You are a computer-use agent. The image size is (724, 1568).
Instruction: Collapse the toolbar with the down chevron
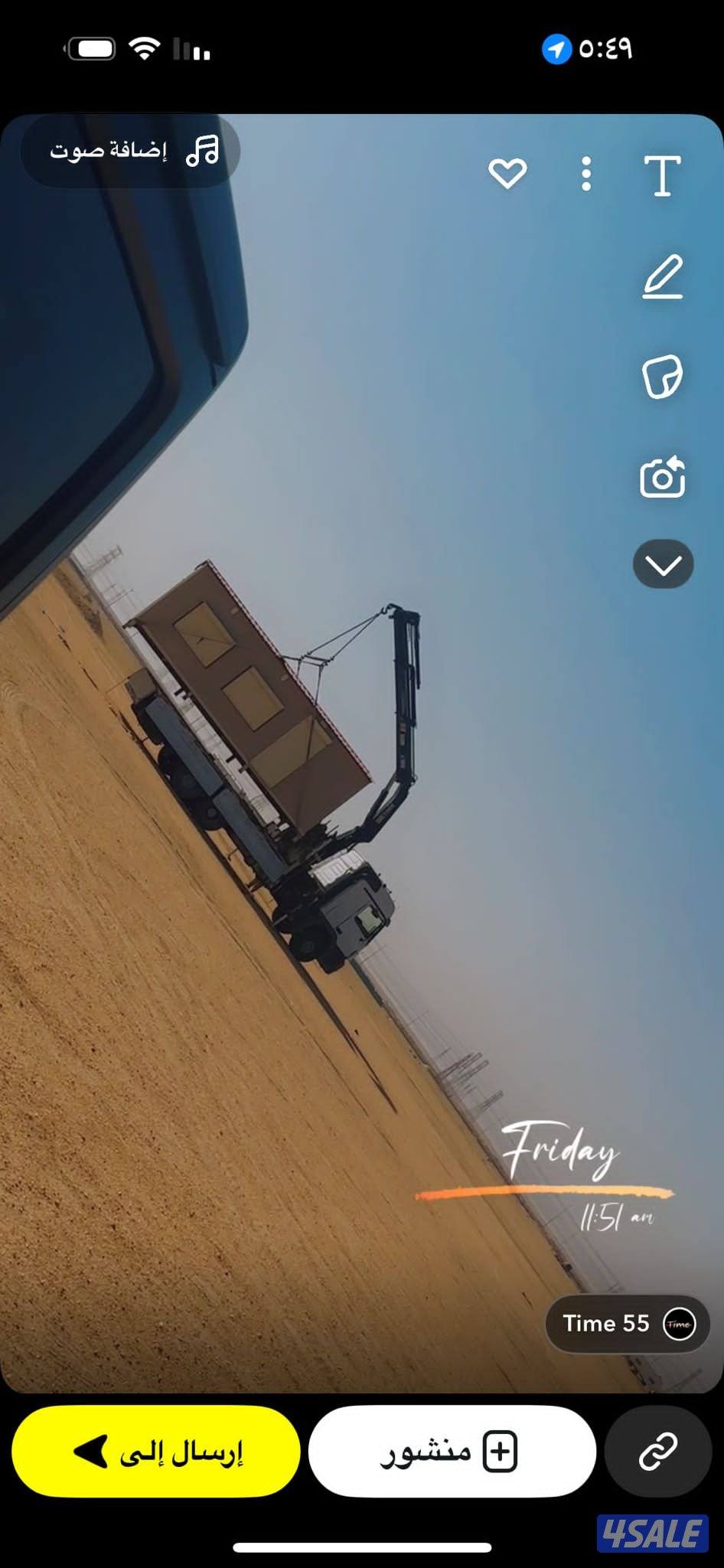tap(663, 564)
